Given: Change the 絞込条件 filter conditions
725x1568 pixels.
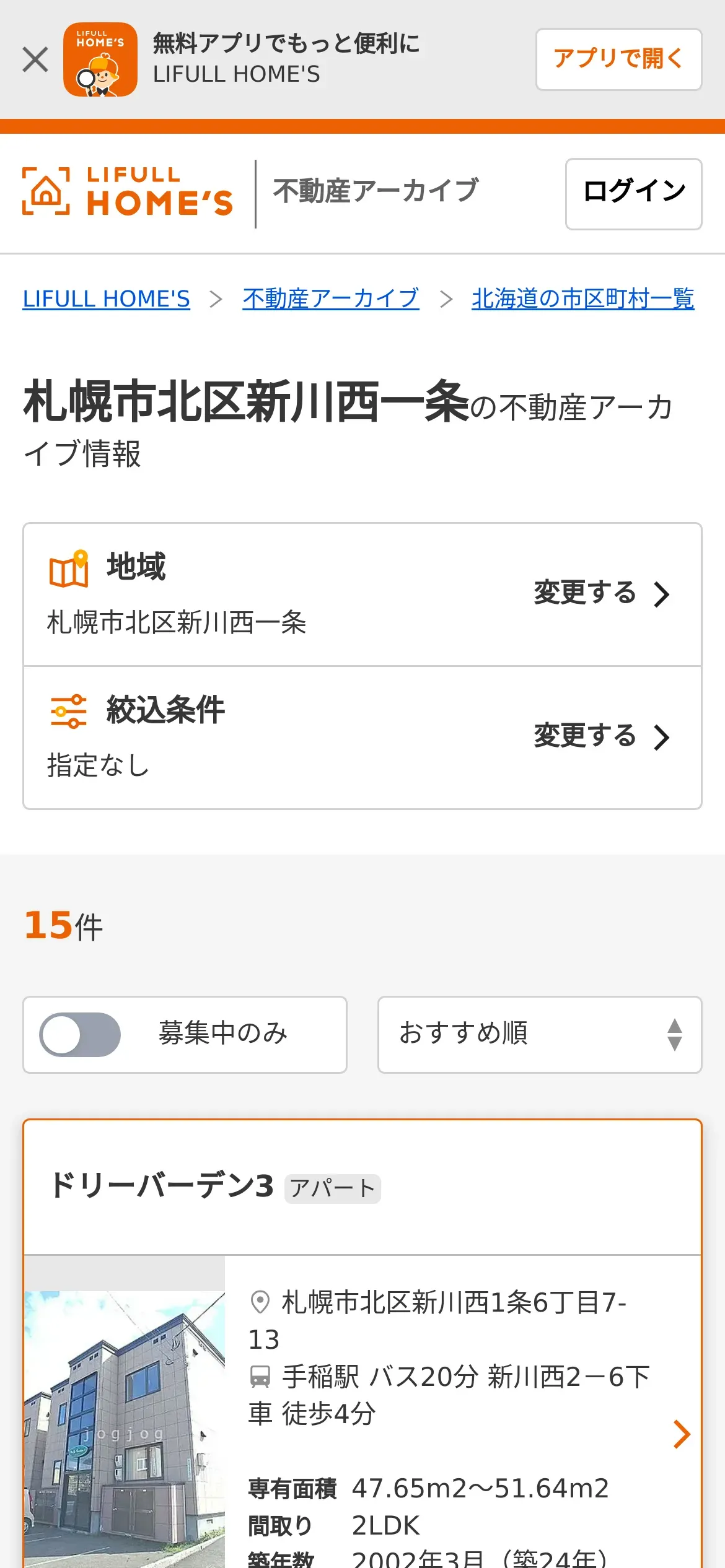Looking at the screenshot, I should (x=601, y=737).
